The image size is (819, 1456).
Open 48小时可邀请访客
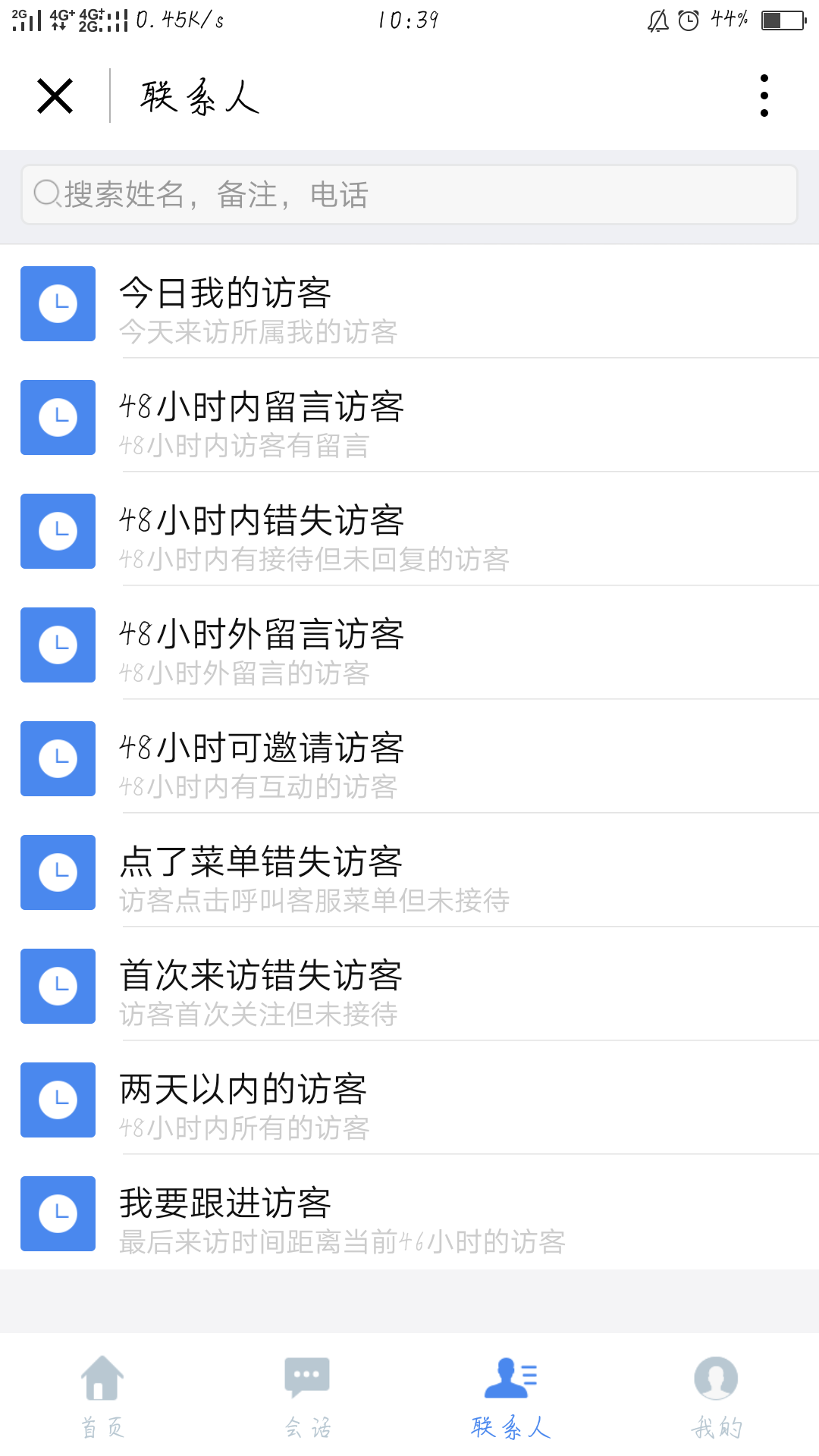click(x=409, y=759)
